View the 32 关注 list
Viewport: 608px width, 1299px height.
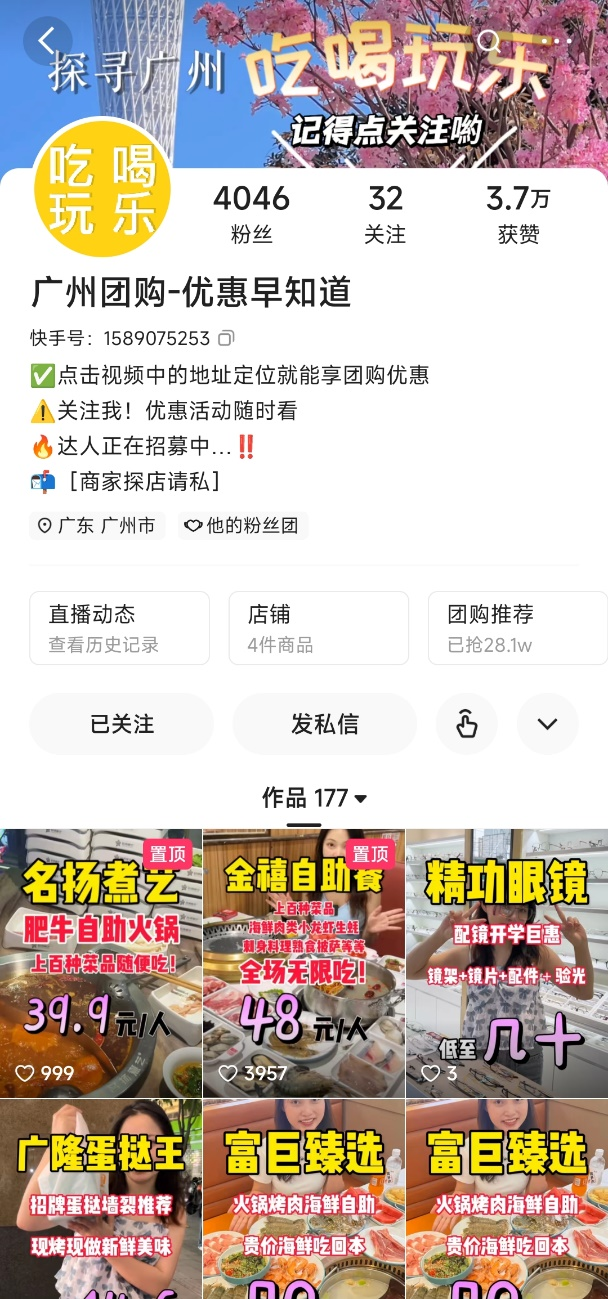[x=385, y=213]
